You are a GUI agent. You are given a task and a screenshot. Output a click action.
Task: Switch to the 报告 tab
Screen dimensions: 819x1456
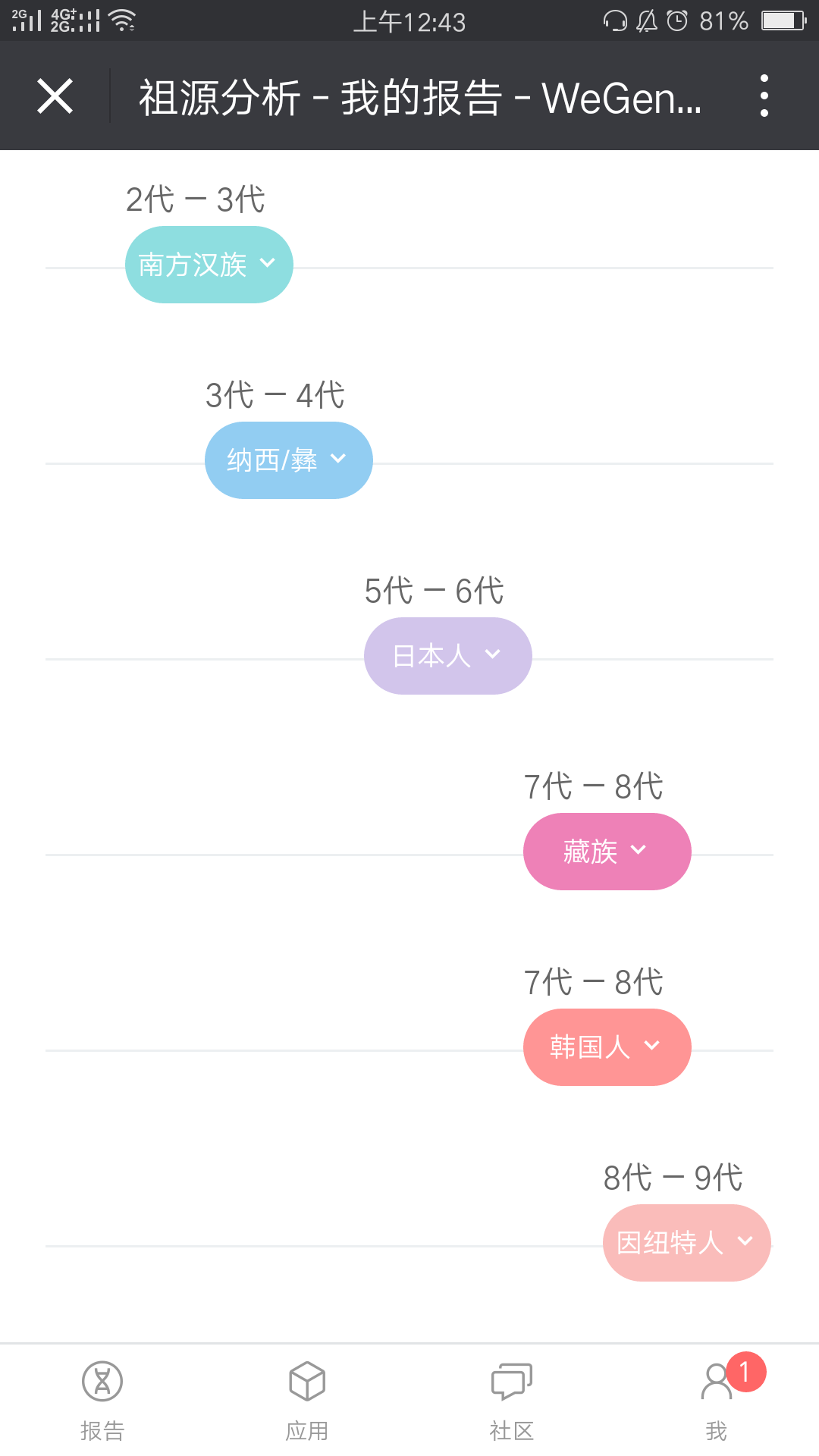(102, 1400)
